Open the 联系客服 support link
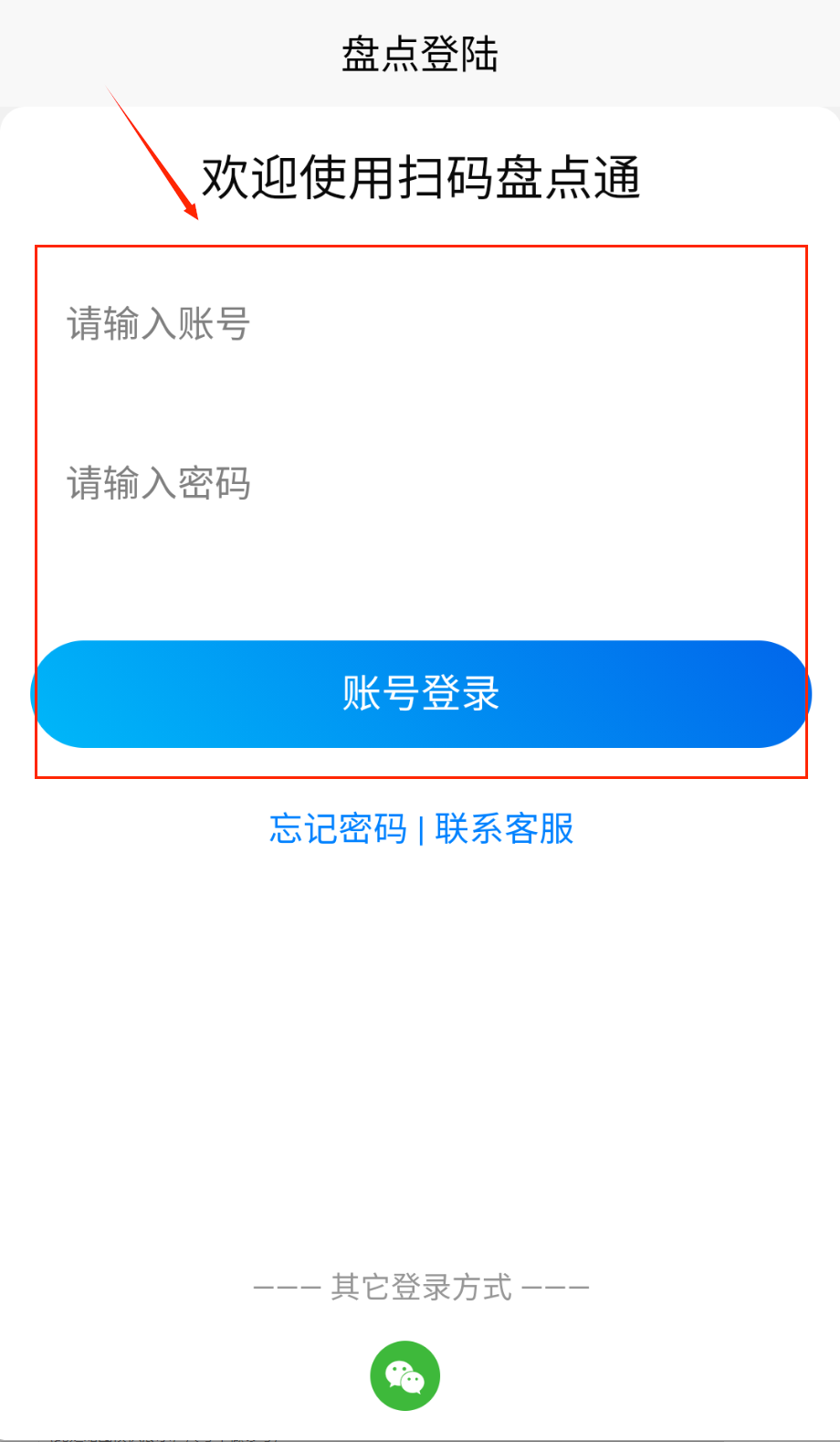The height and width of the screenshot is (1442, 840). click(x=504, y=829)
